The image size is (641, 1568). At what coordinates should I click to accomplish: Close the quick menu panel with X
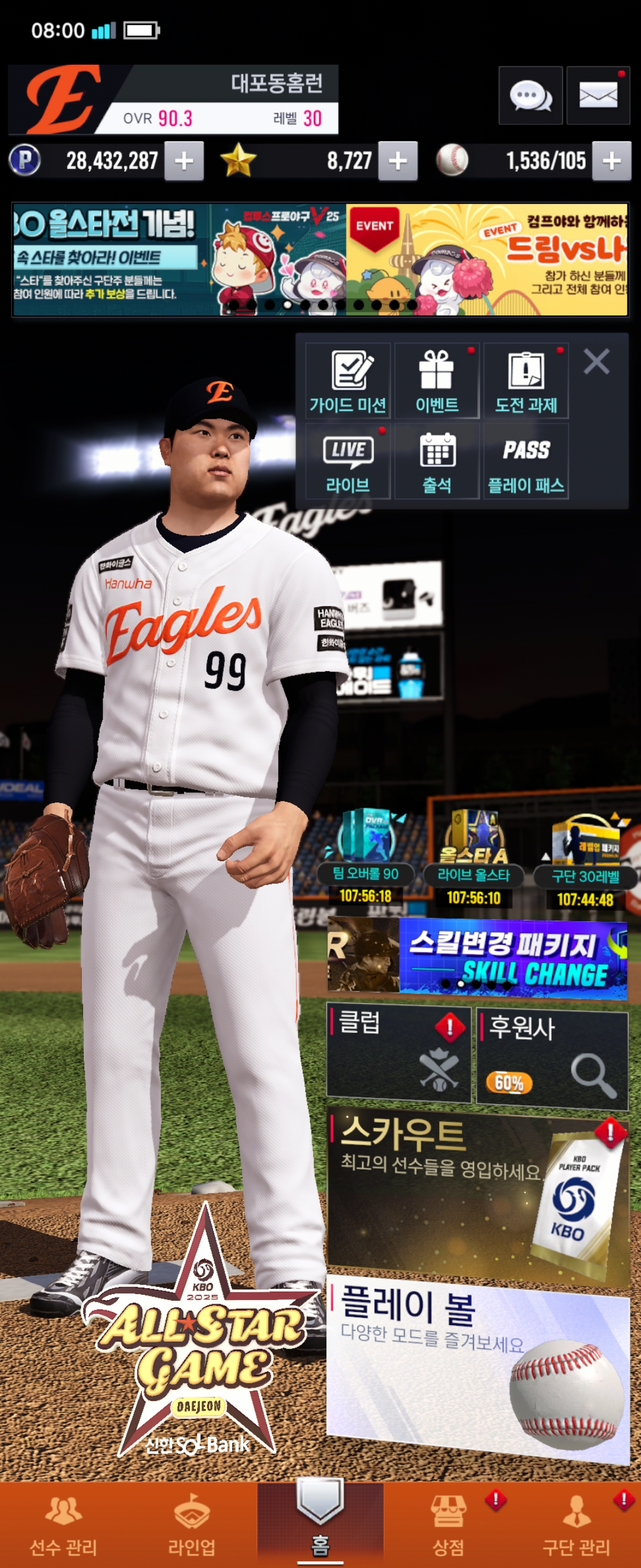(596, 362)
